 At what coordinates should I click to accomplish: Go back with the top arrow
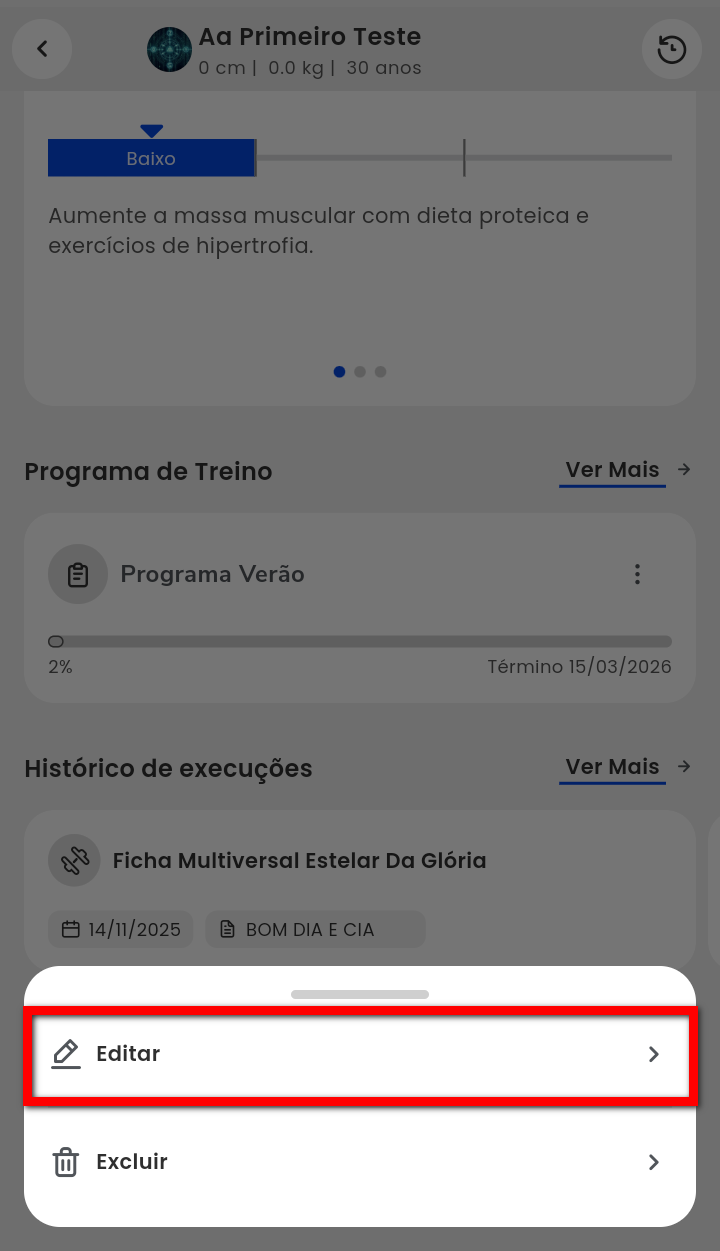pyautogui.click(x=42, y=49)
